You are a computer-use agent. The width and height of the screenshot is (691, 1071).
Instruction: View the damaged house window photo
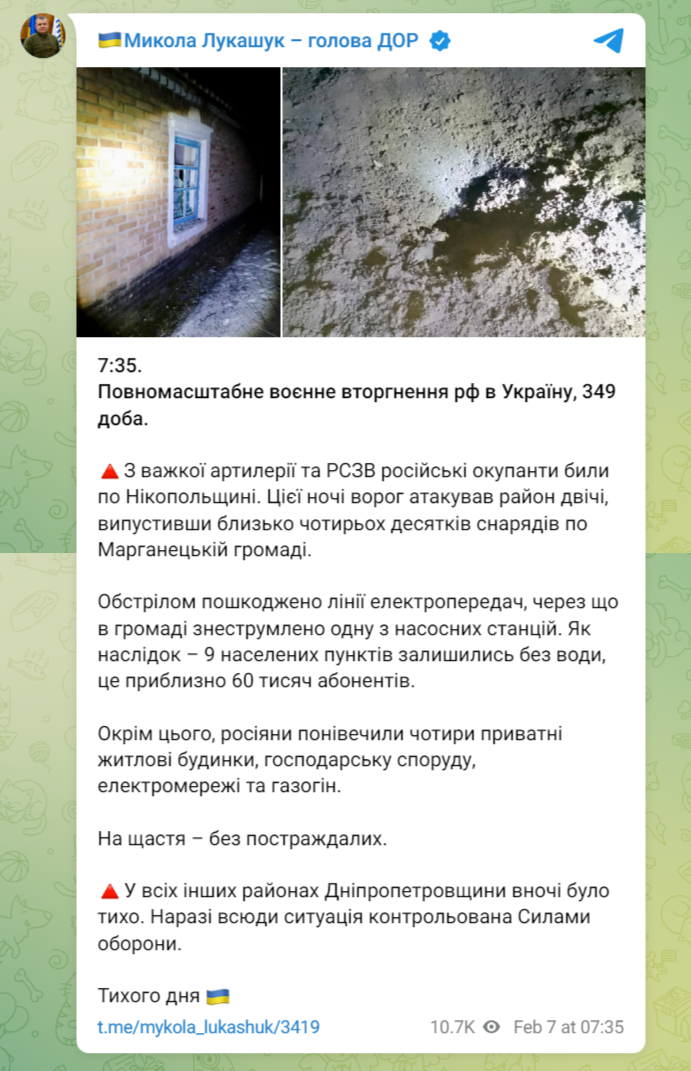[178, 201]
